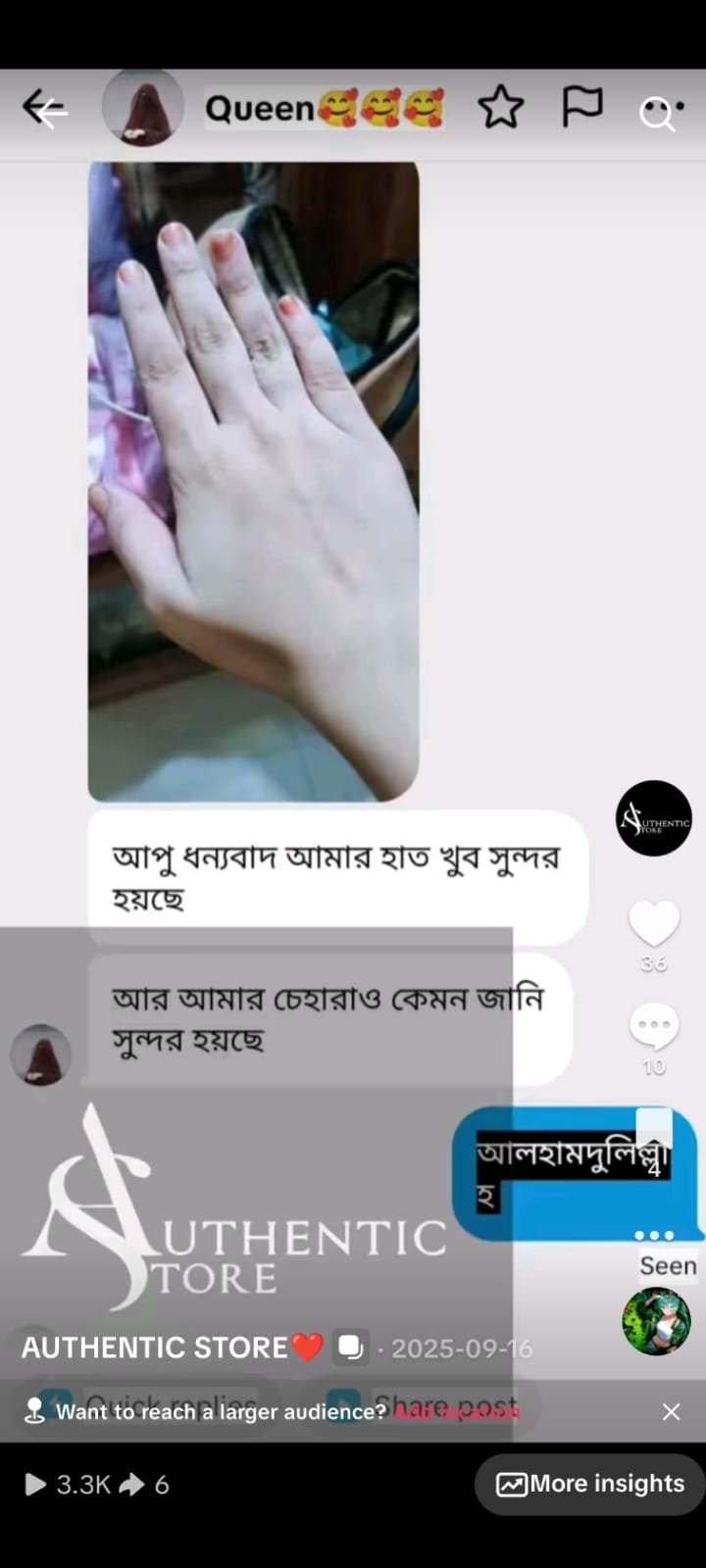Dismiss the larger audience banner
Viewport: 706px width, 1568px height.
pos(671,1411)
